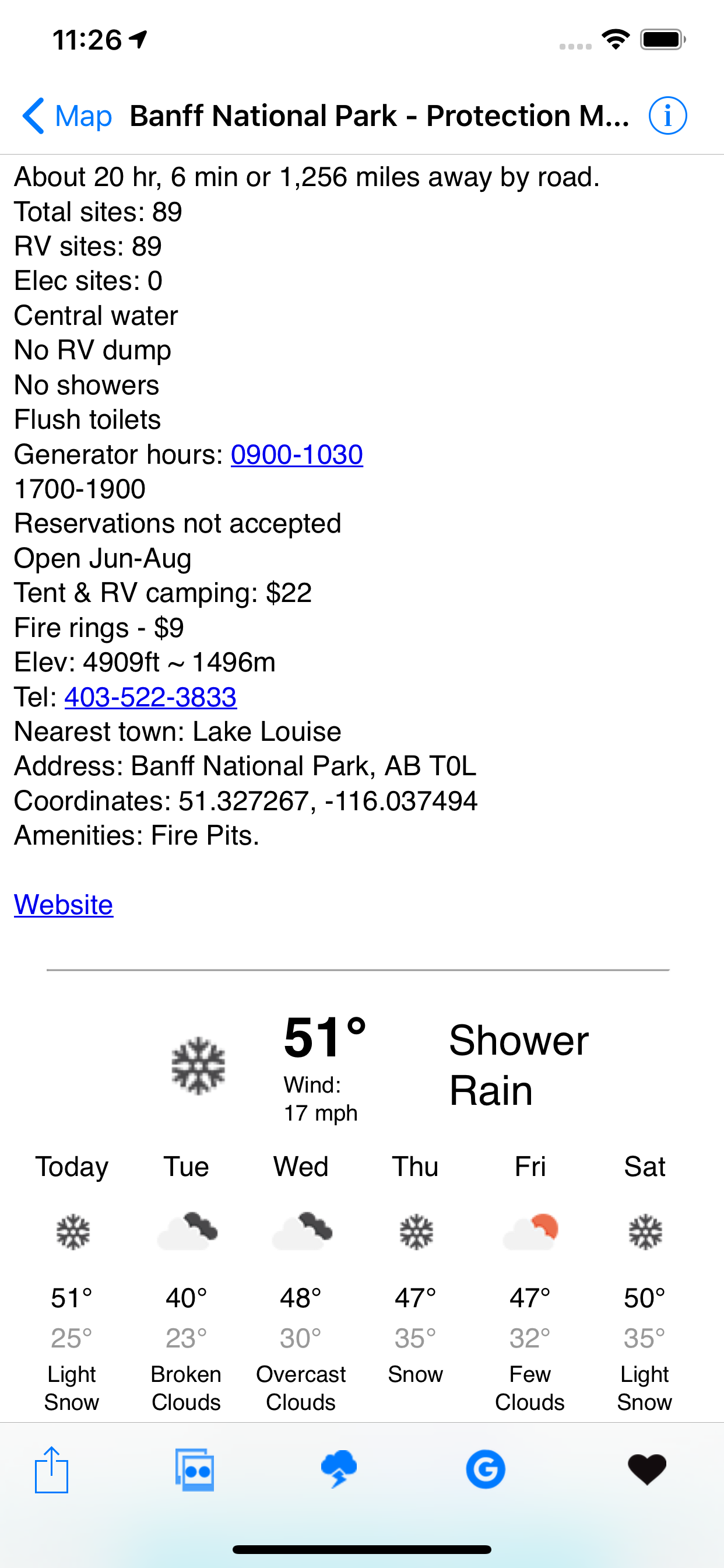Tap the 0900-1030 generator hours link
Viewport: 724px width, 1568px height.
click(297, 454)
